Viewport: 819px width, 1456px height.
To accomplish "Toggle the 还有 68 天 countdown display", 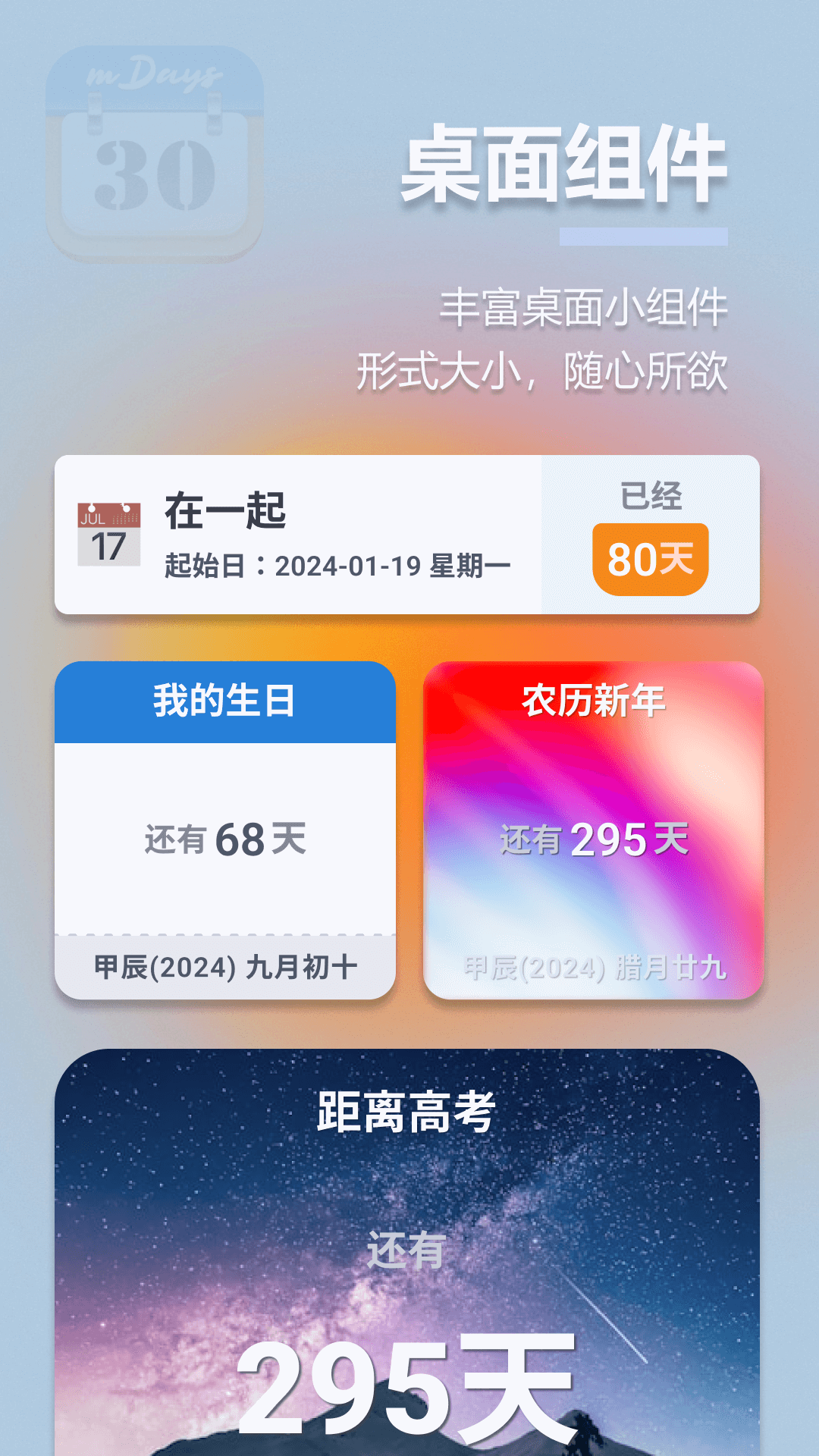I will click(224, 840).
